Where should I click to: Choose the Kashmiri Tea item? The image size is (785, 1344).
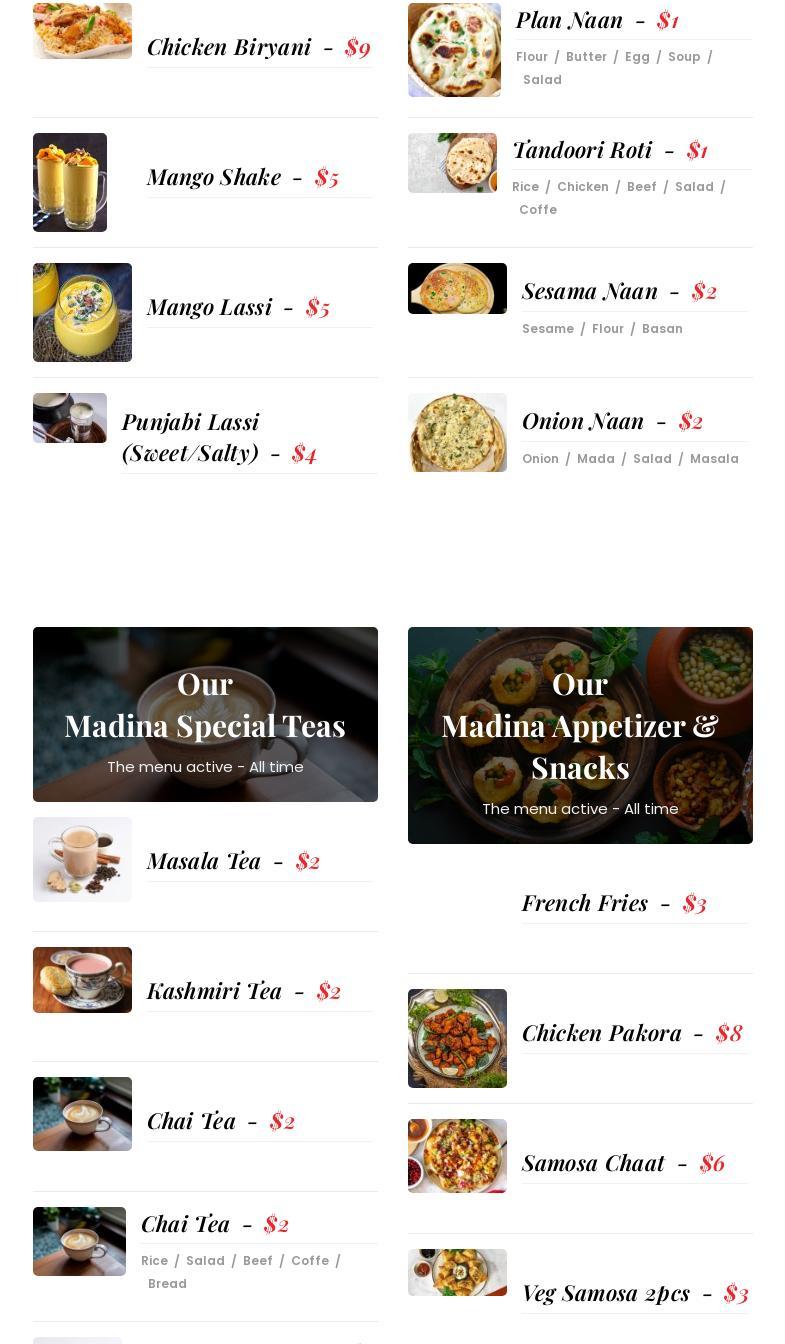tap(214, 991)
